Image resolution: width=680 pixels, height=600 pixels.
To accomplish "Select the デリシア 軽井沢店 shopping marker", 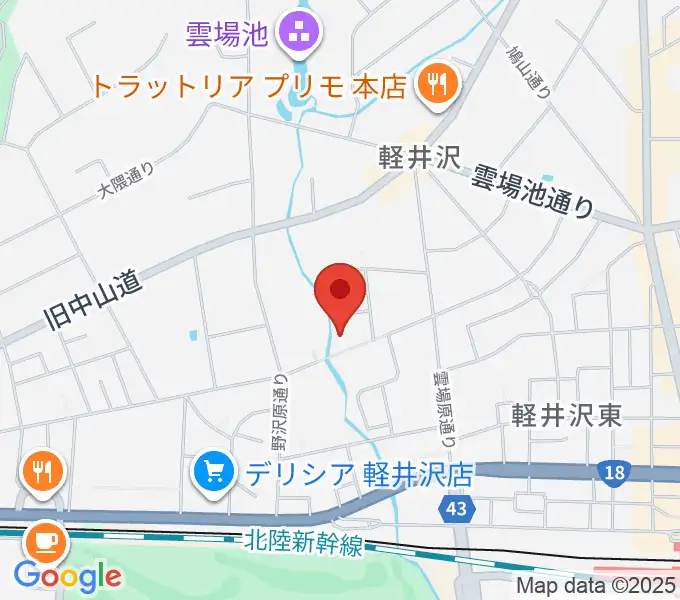I will tap(214, 470).
